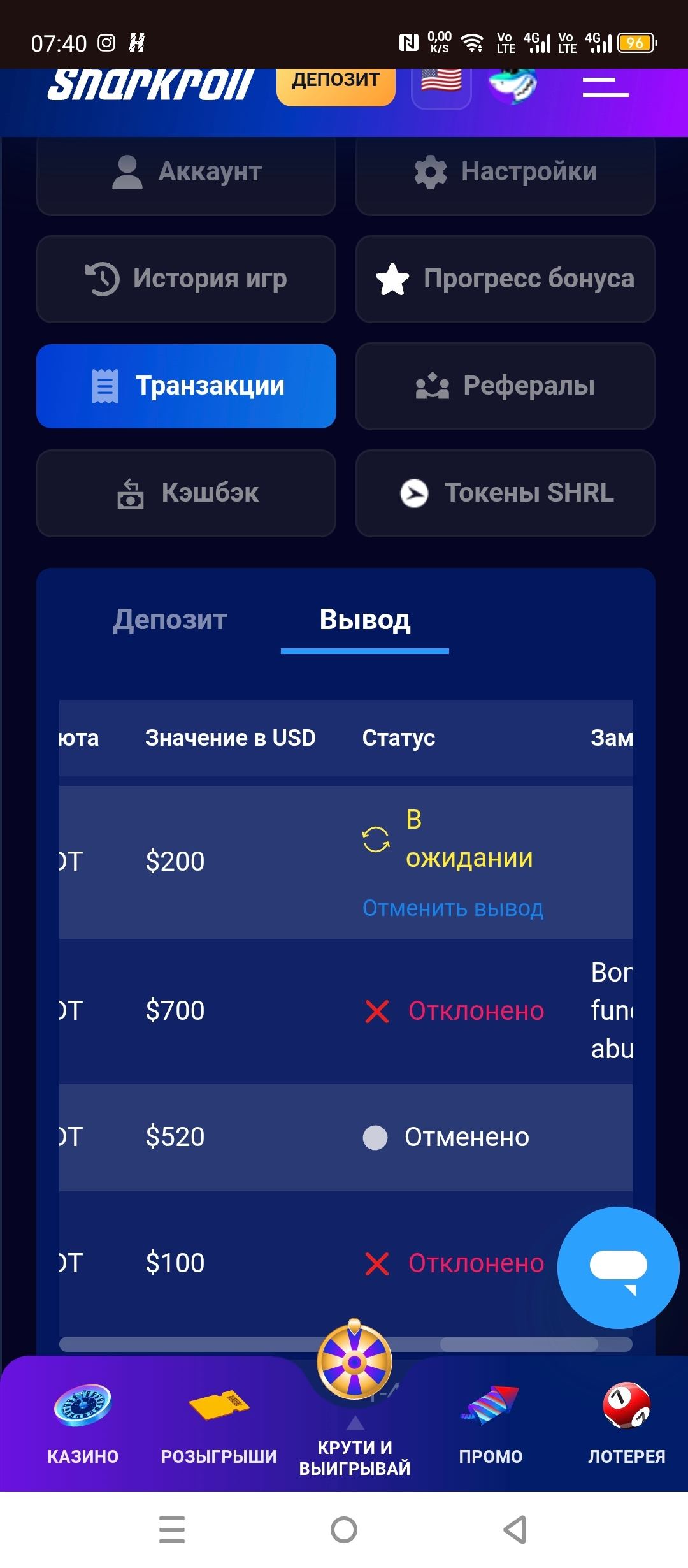This screenshot has width=688, height=1568.
Task: Open the shark profile avatar
Action: (x=512, y=85)
